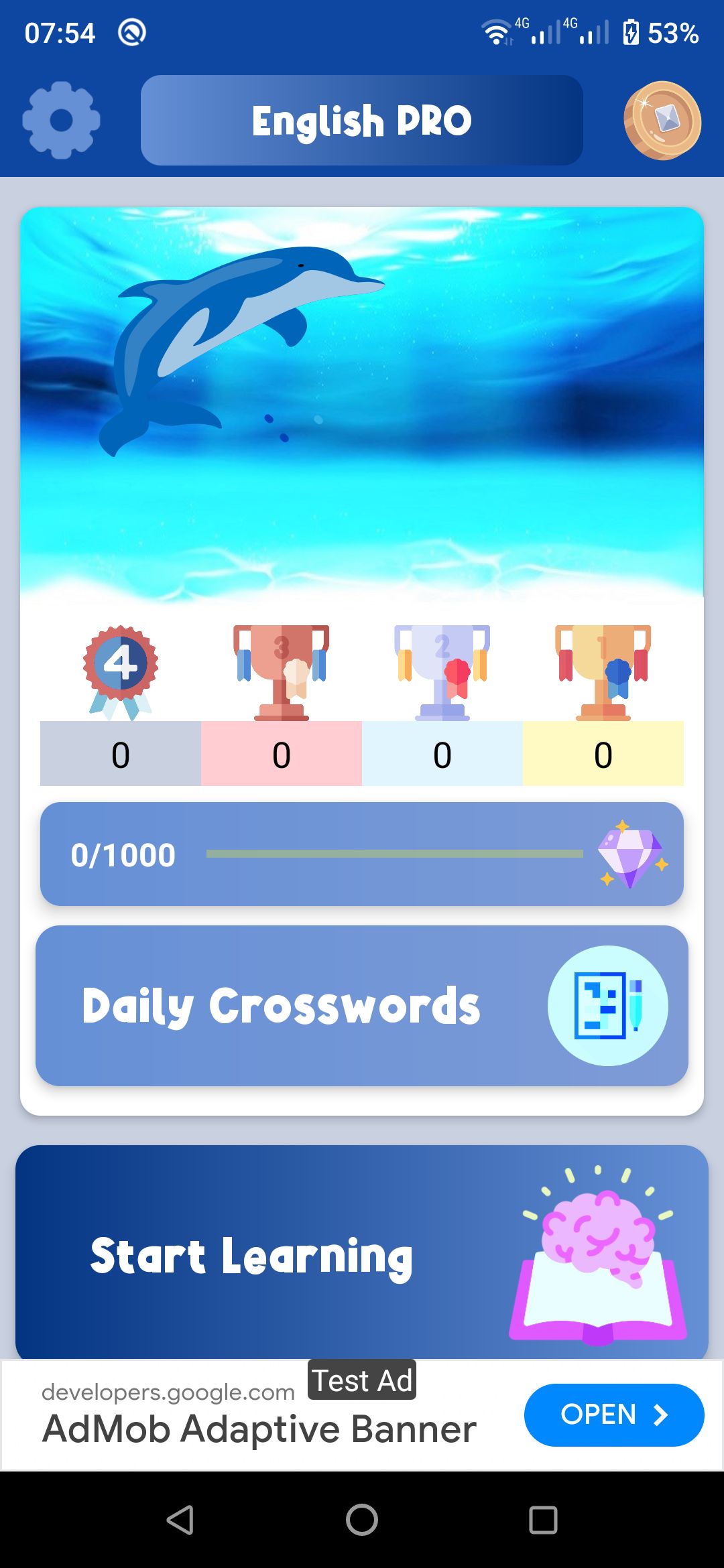Image resolution: width=724 pixels, height=1568 pixels.
Task: Go back using the system back button
Action: (x=180, y=1519)
